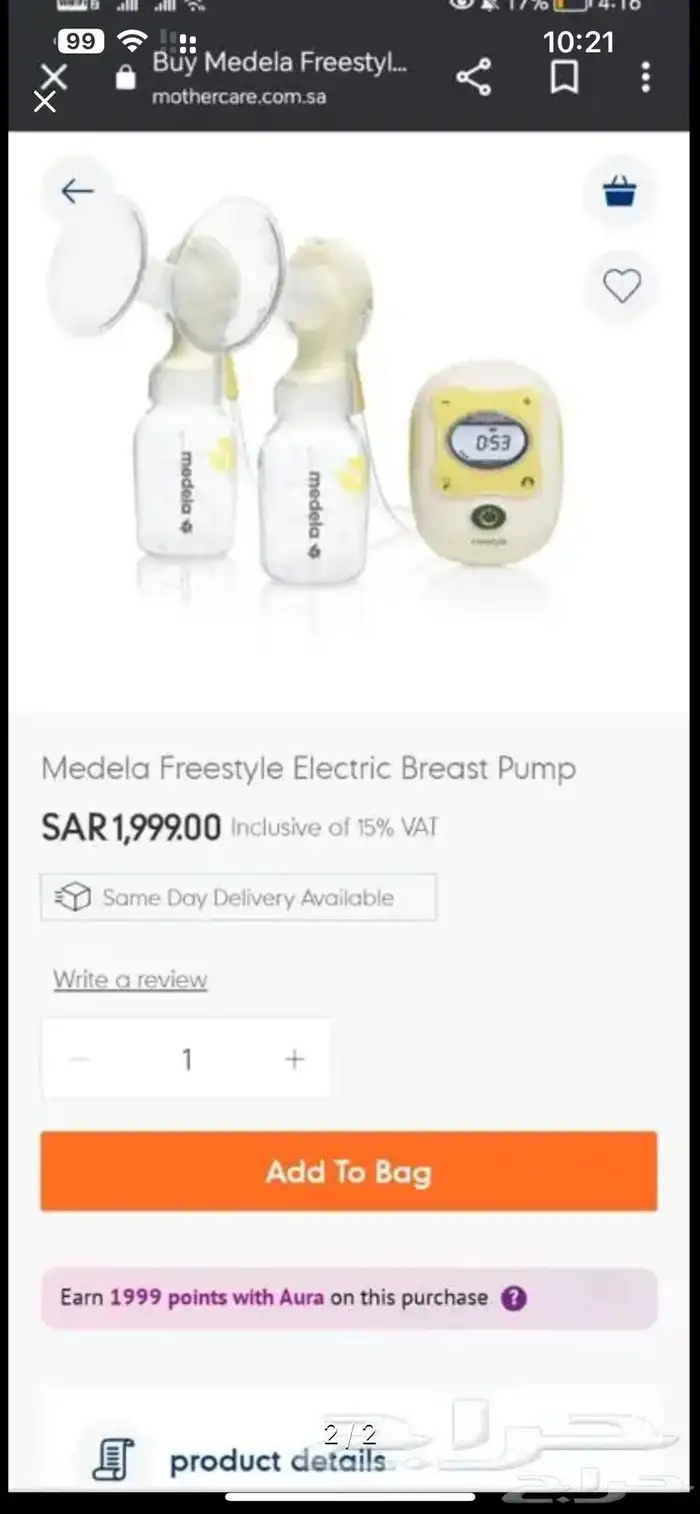Share this Mothercare page

pos(473,77)
